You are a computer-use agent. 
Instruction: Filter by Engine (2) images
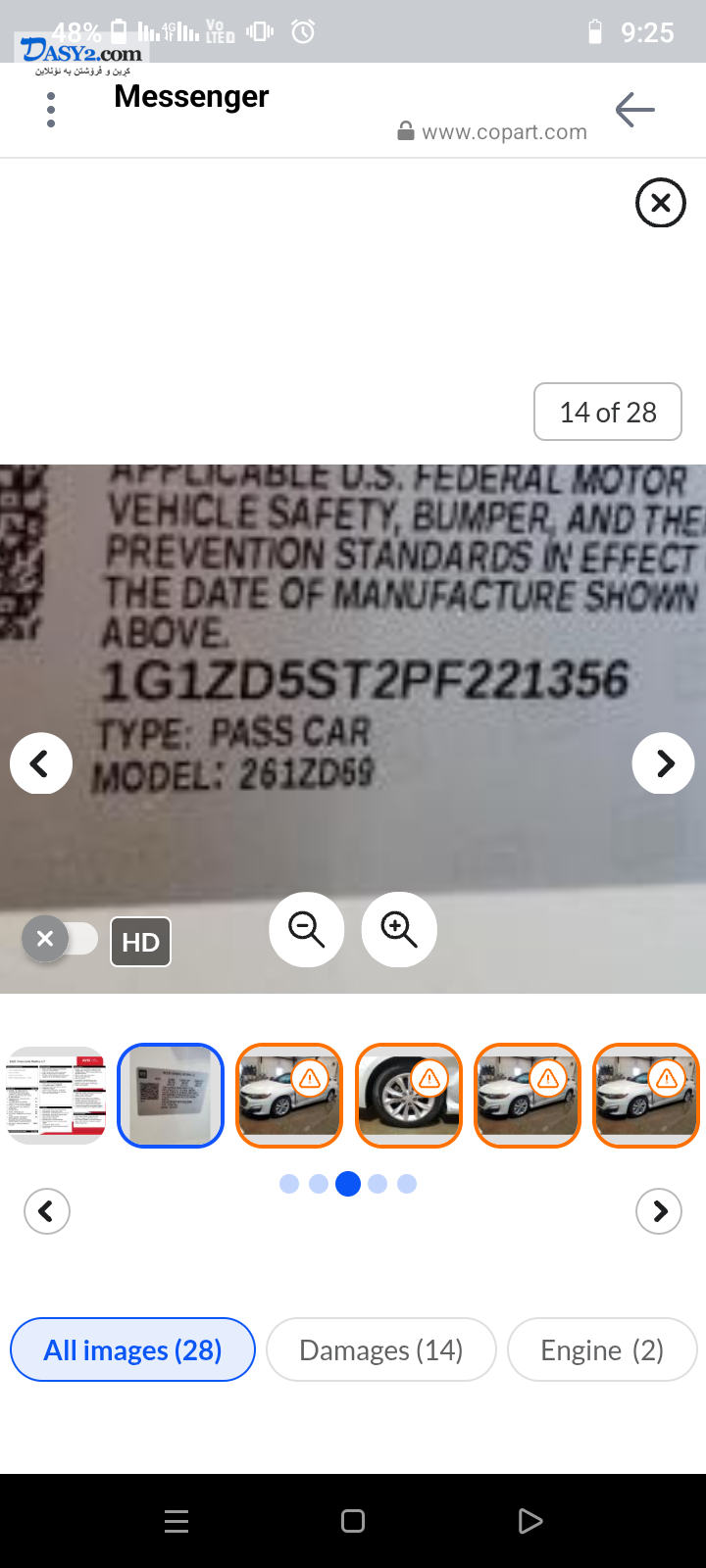tap(602, 1349)
